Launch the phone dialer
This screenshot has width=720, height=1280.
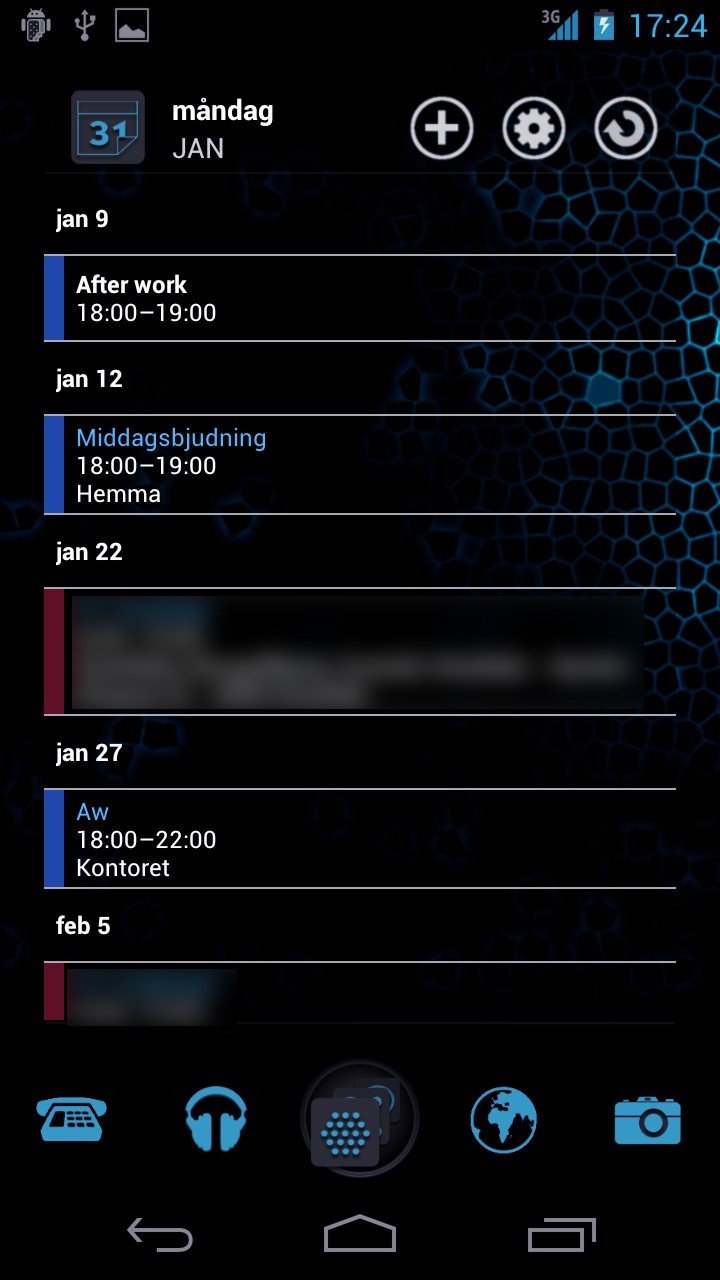[x=72, y=1119]
